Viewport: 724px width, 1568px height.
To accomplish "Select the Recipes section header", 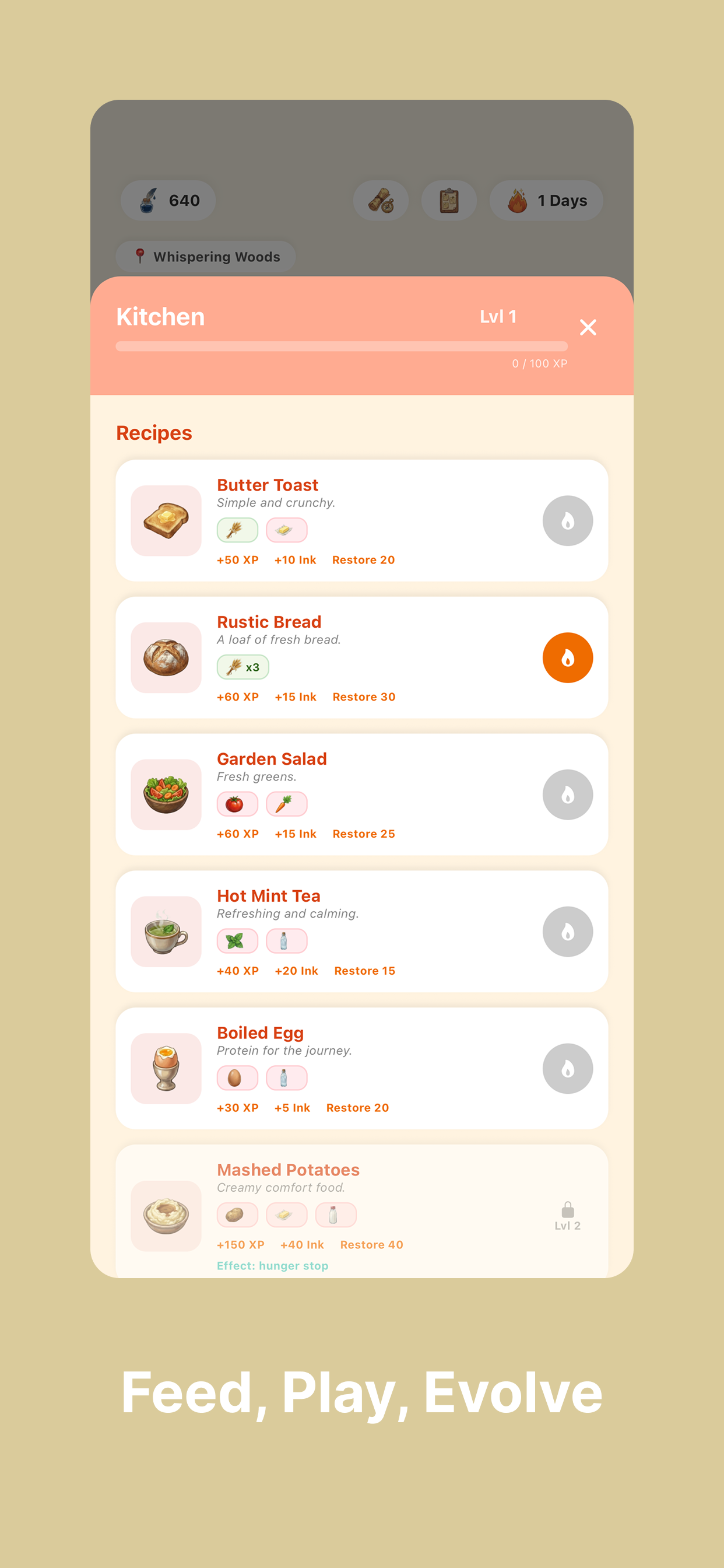I will (154, 432).
